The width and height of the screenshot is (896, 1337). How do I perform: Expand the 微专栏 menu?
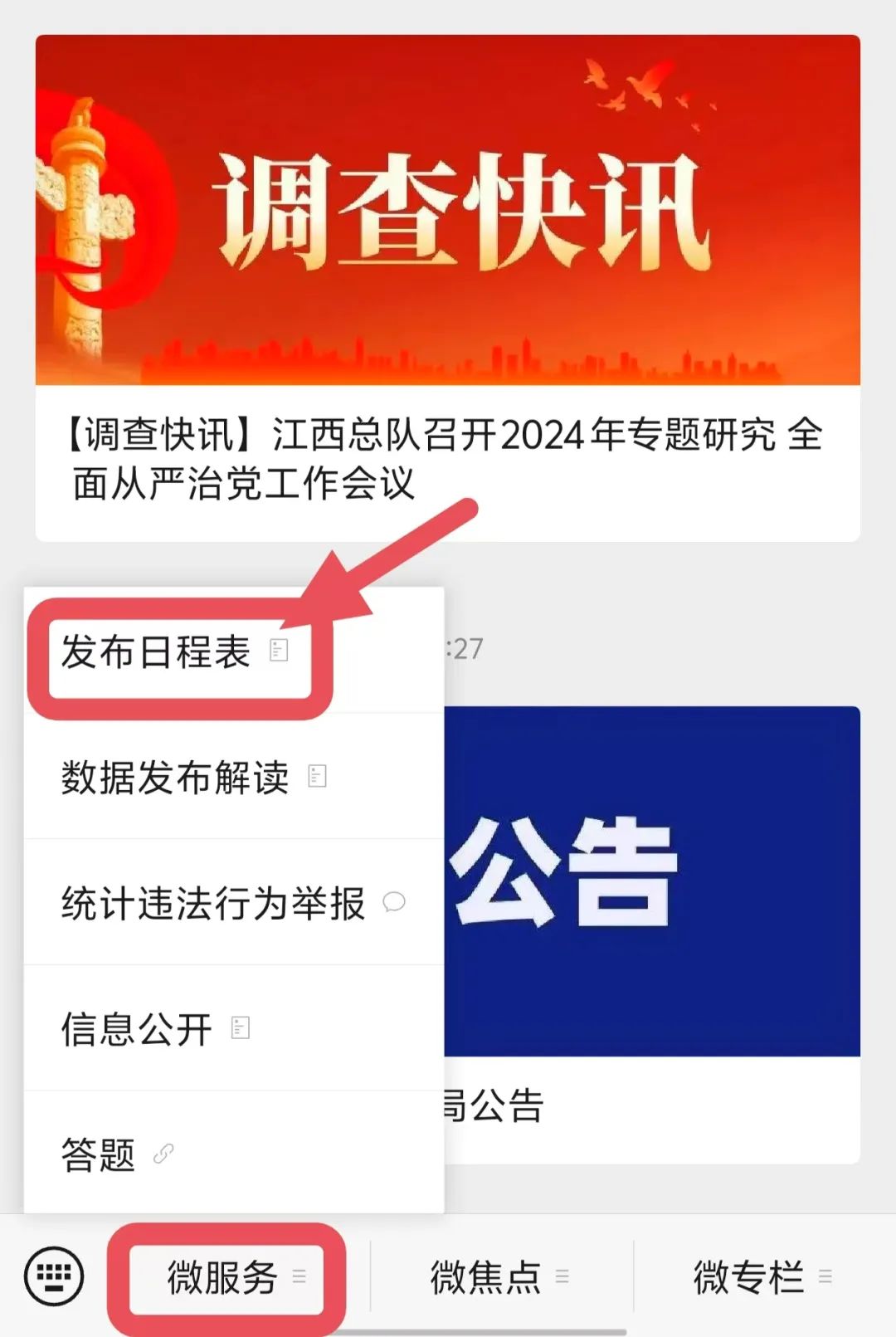point(761,1277)
